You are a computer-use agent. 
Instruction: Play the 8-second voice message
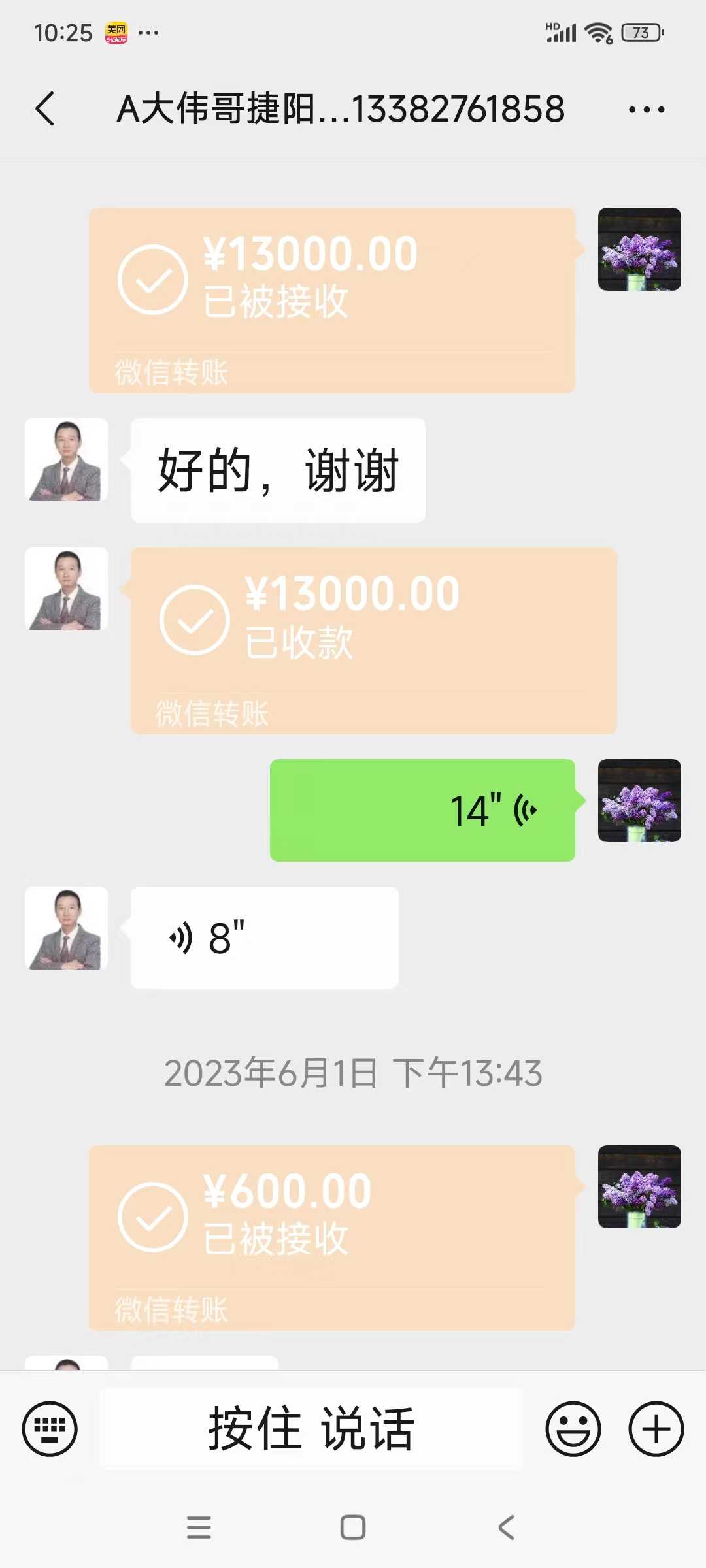tap(264, 938)
